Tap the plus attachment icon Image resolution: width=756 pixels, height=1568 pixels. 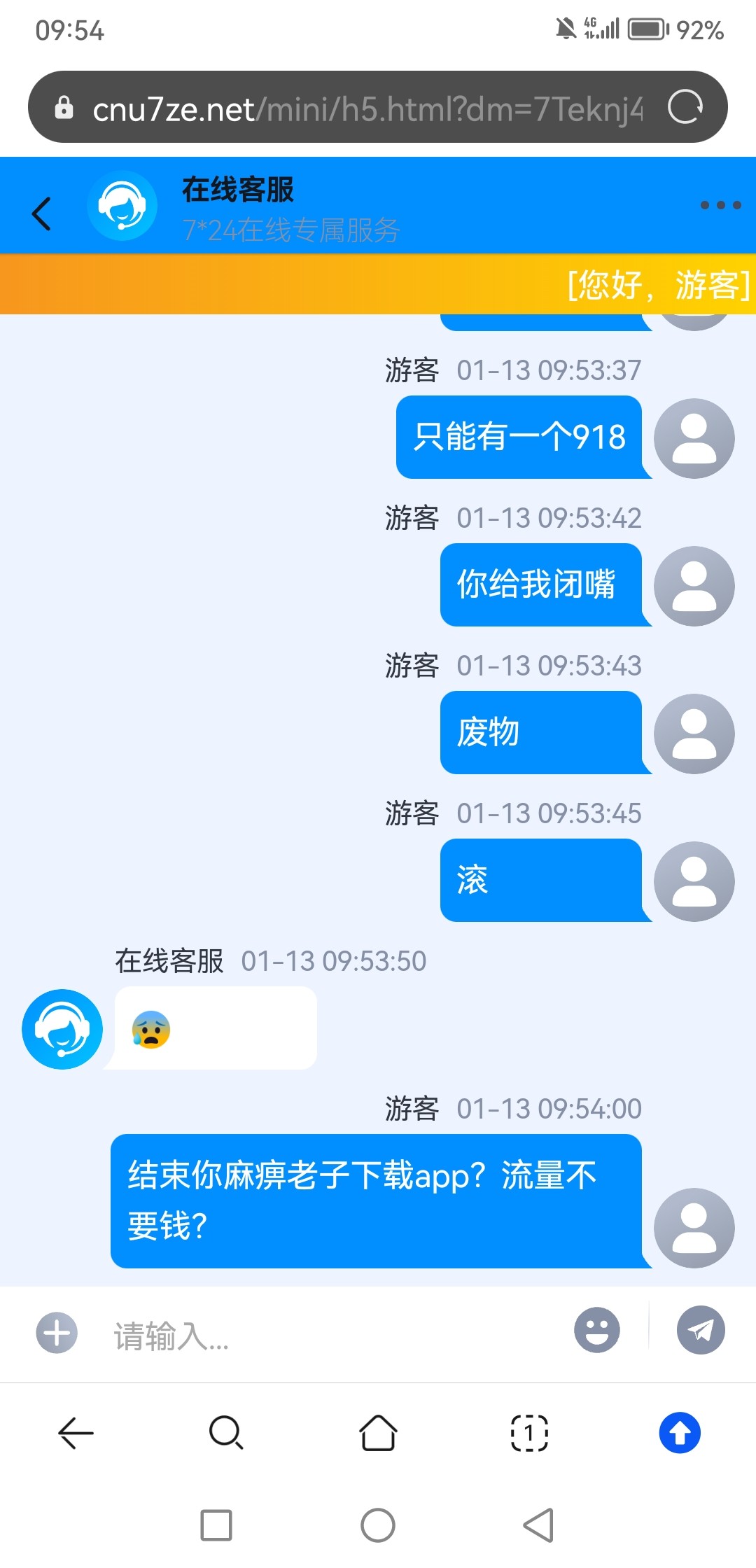pos(57,1332)
